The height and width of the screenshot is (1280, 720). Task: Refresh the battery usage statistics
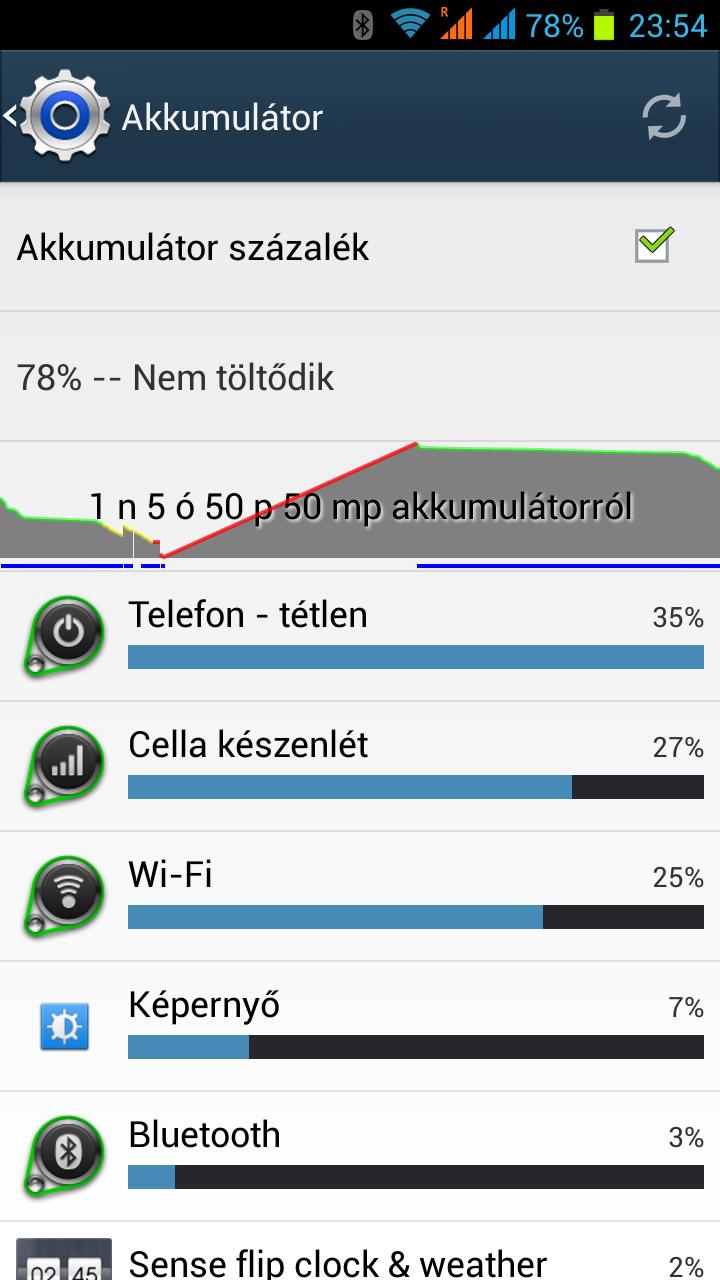pyautogui.click(x=664, y=118)
